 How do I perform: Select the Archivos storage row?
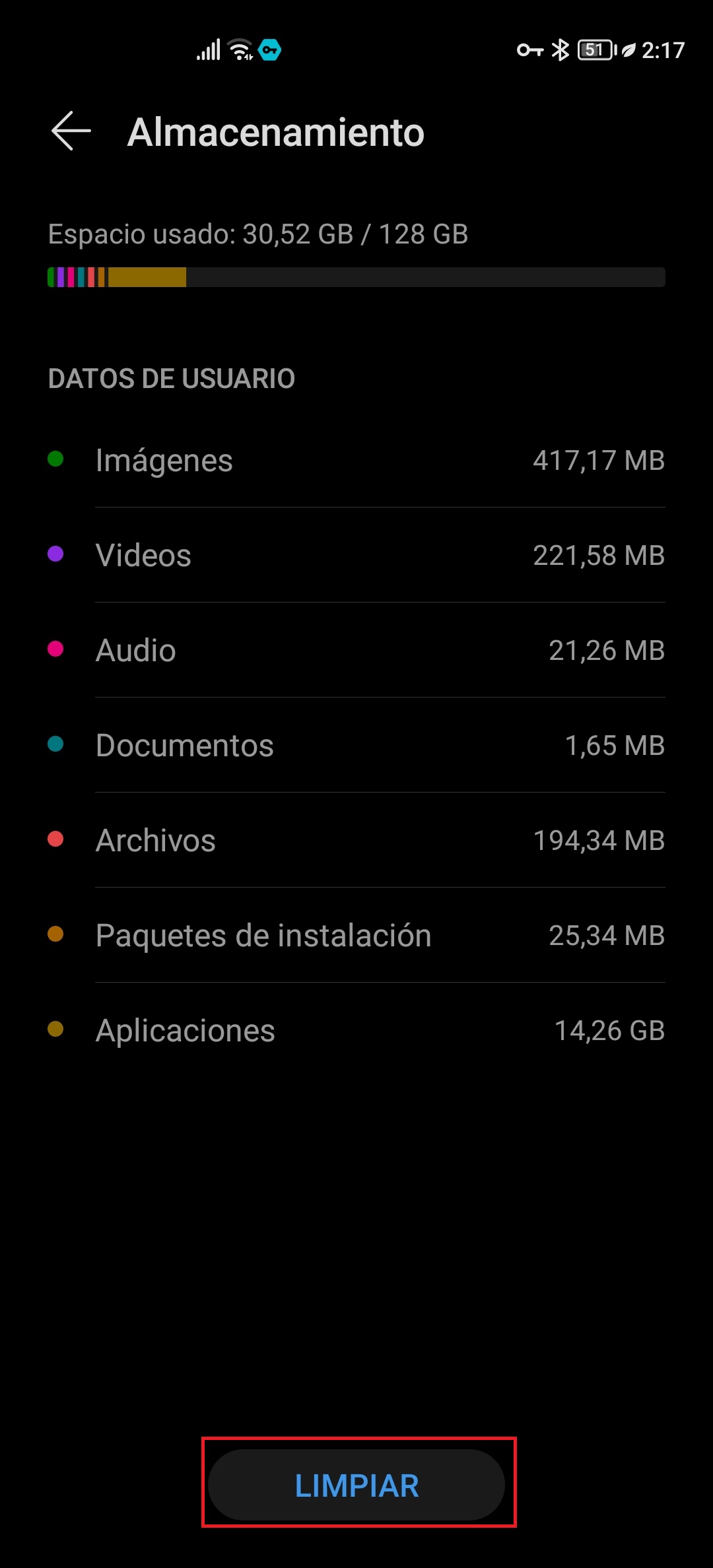(356, 840)
